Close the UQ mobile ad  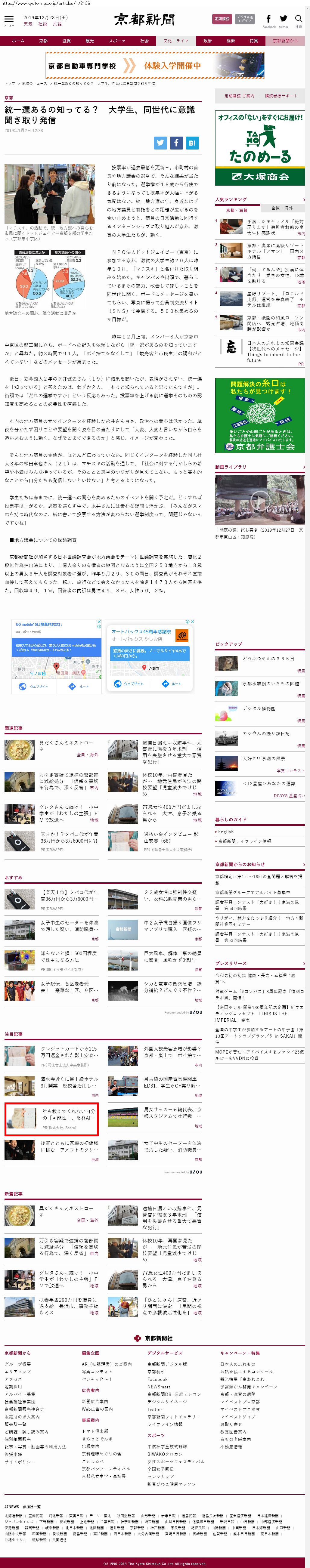coord(99,622)
